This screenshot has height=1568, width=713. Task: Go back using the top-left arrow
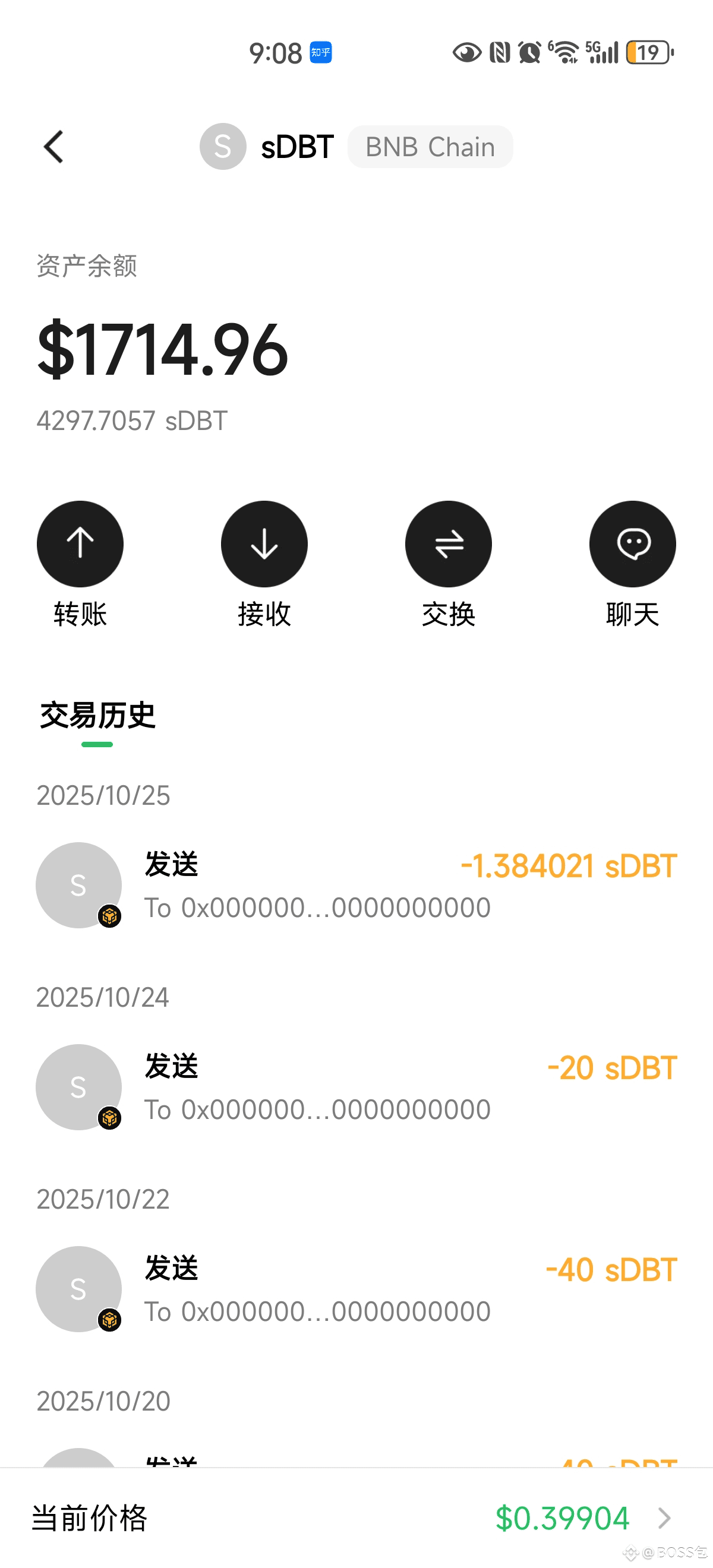(53, 147)
